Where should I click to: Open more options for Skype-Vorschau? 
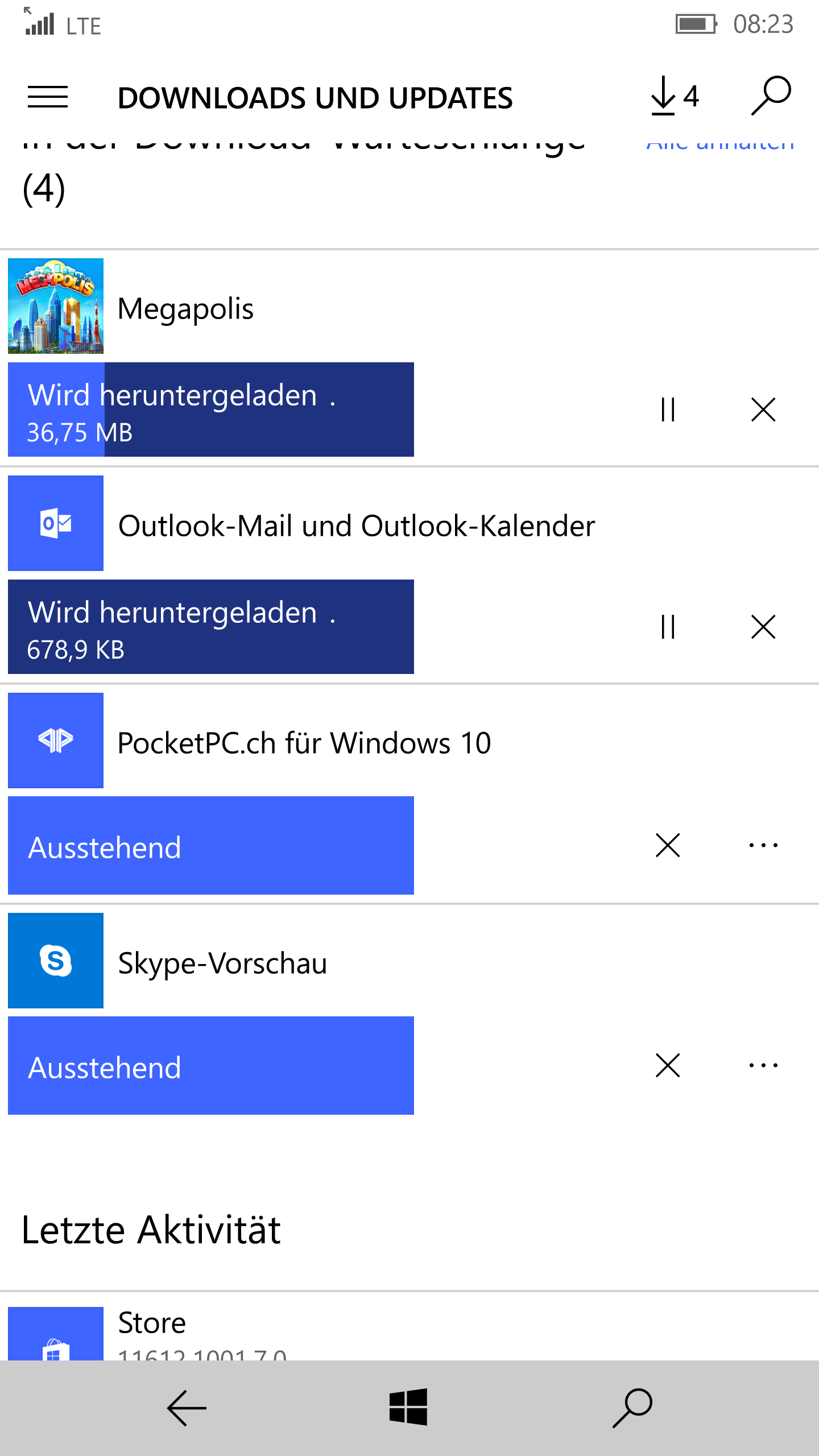click(763, 1065)
